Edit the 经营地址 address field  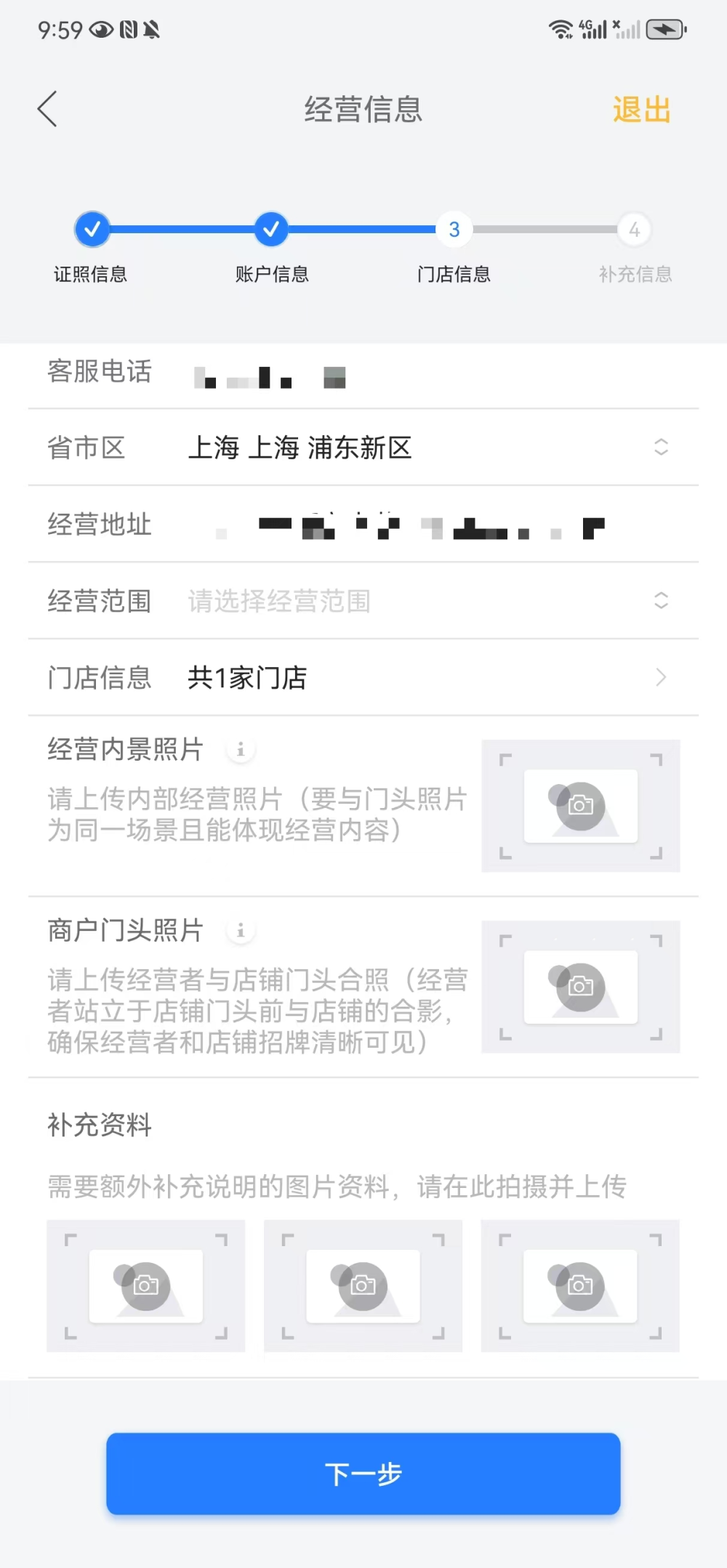pos(429,525)
